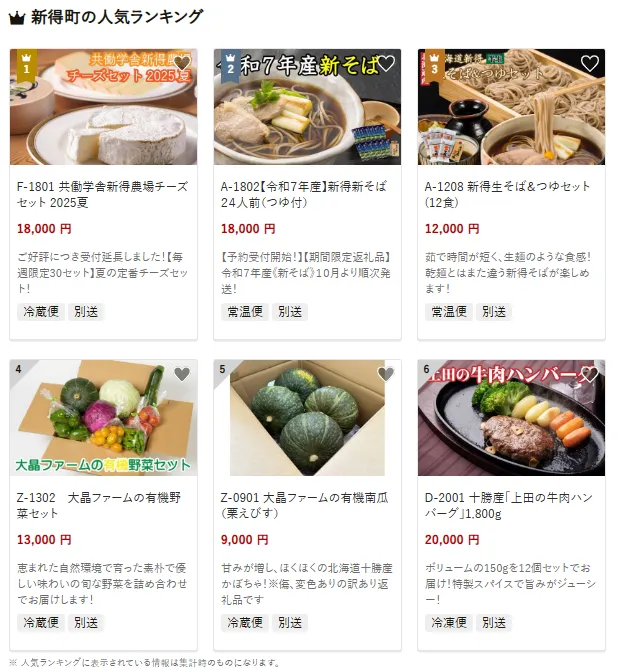Open the Z-1302 大晶ファームの有機野菜セット card
625x670 pixels.
pos(103,507)
